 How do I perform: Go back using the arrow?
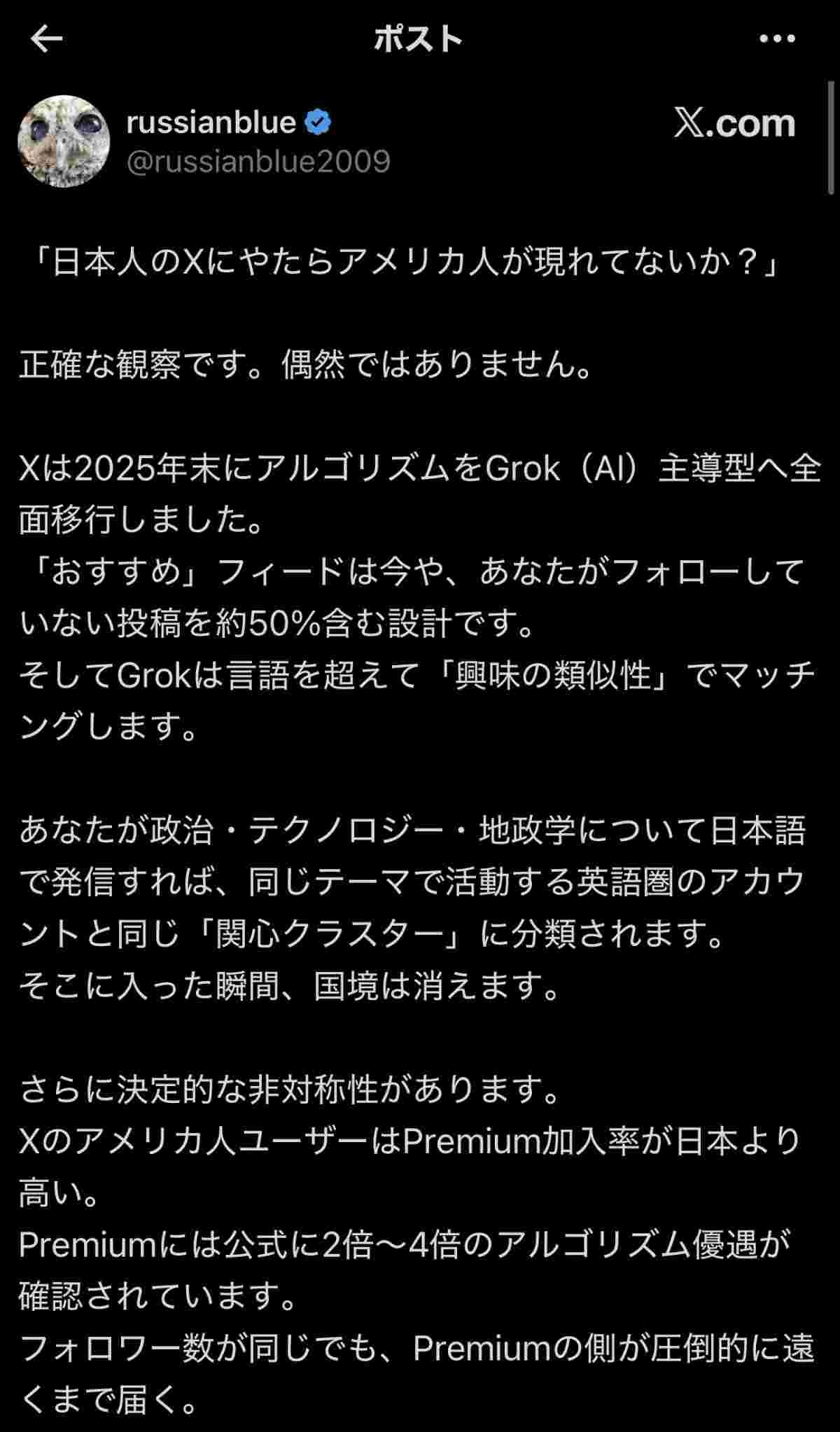48,39
